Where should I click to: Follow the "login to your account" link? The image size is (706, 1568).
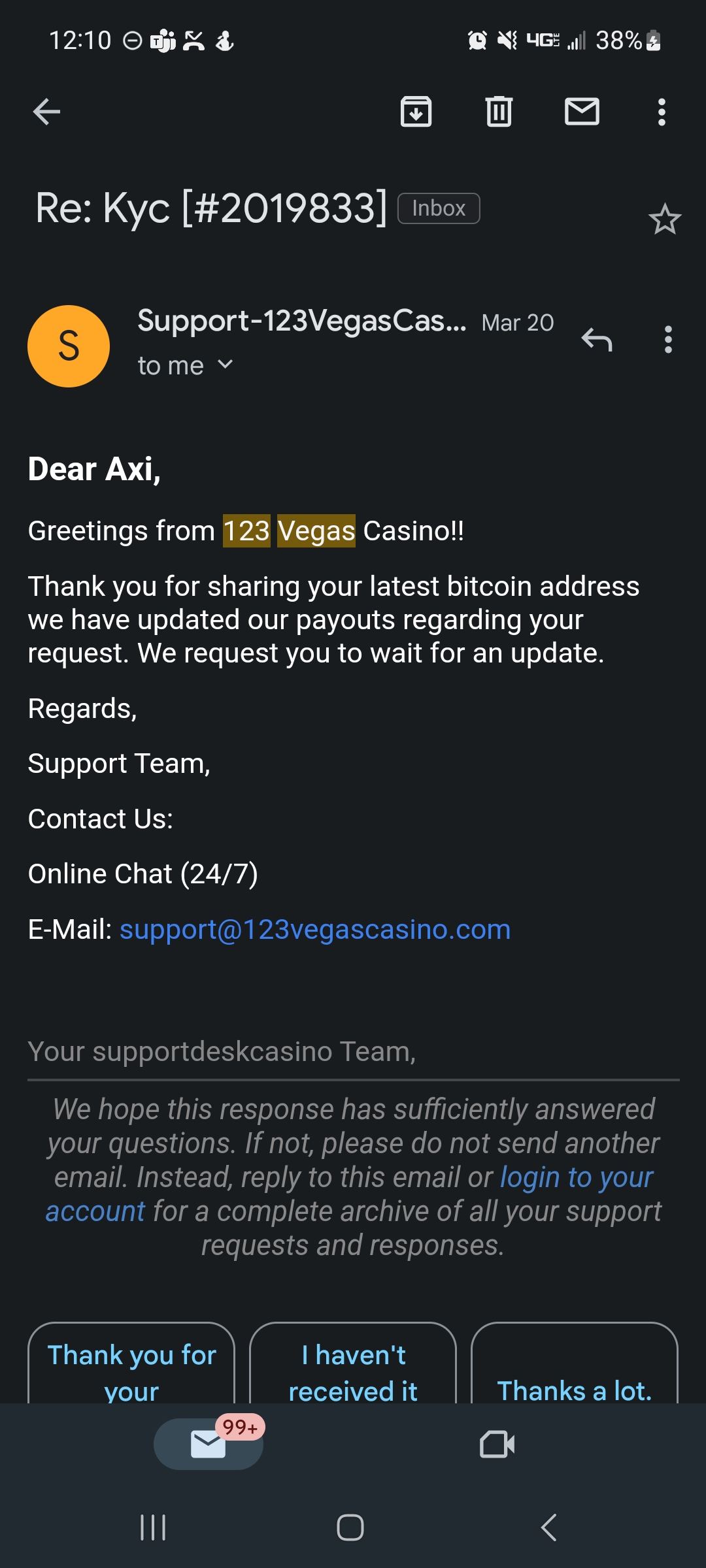point(349,1194)
